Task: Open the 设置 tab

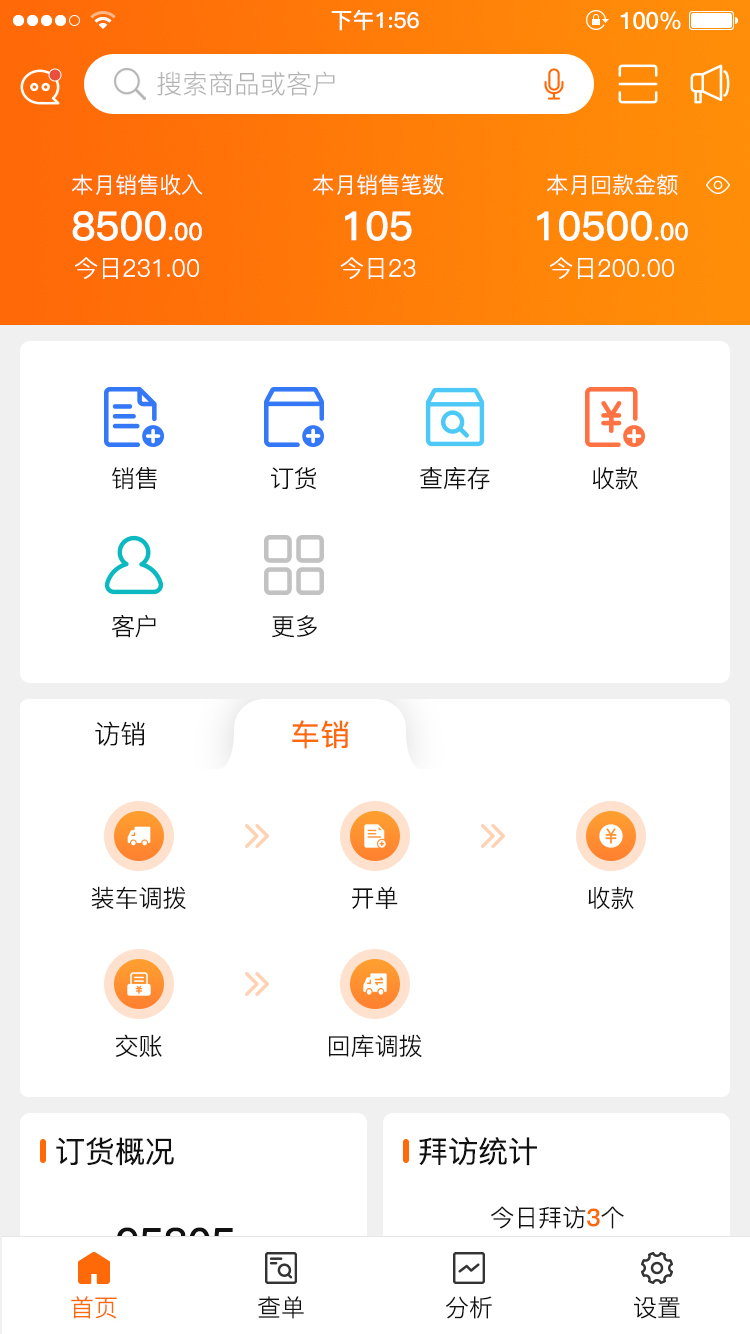Action: point(657,1285)
